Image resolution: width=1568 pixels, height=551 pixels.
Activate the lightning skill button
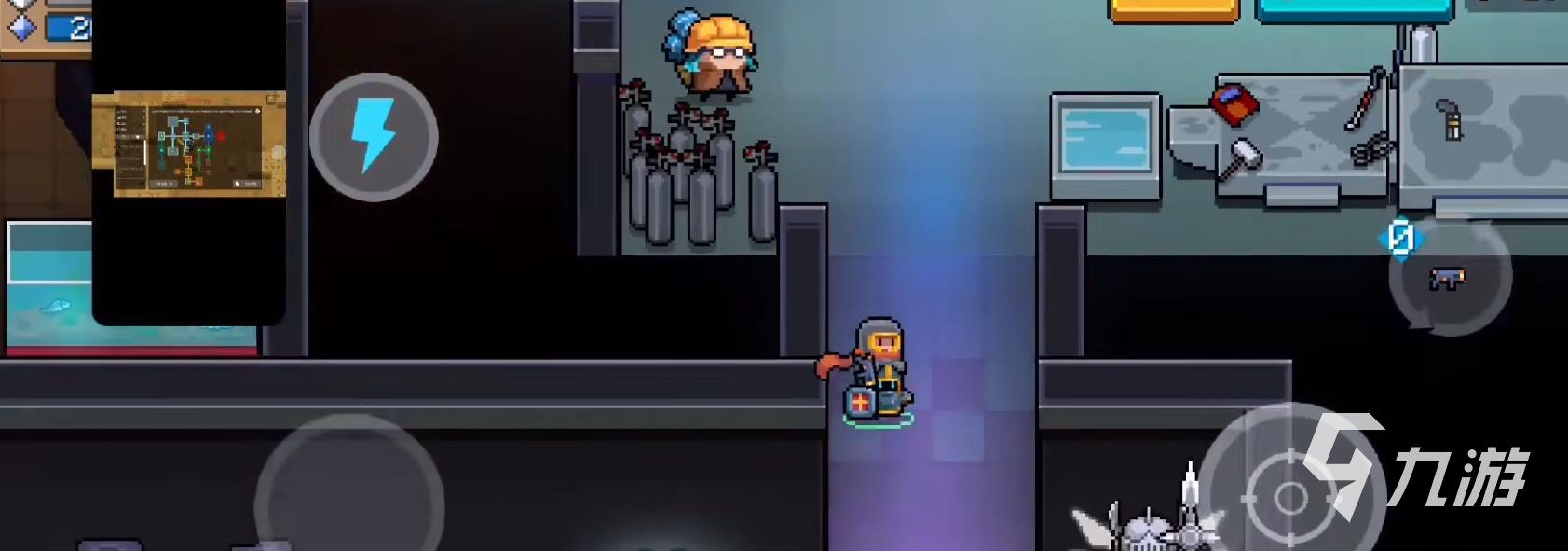tap(374, 136)
